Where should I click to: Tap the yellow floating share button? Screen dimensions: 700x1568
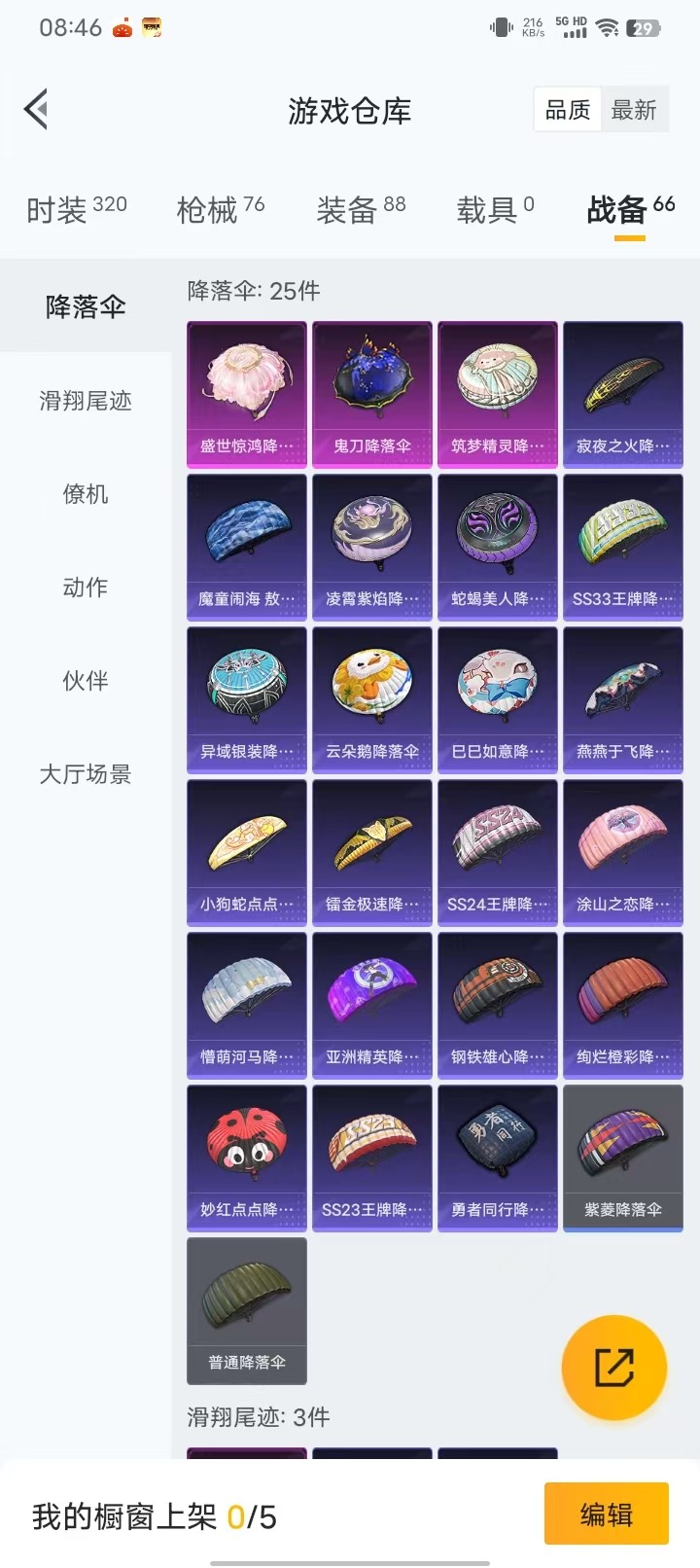(x=614, y=1368)
